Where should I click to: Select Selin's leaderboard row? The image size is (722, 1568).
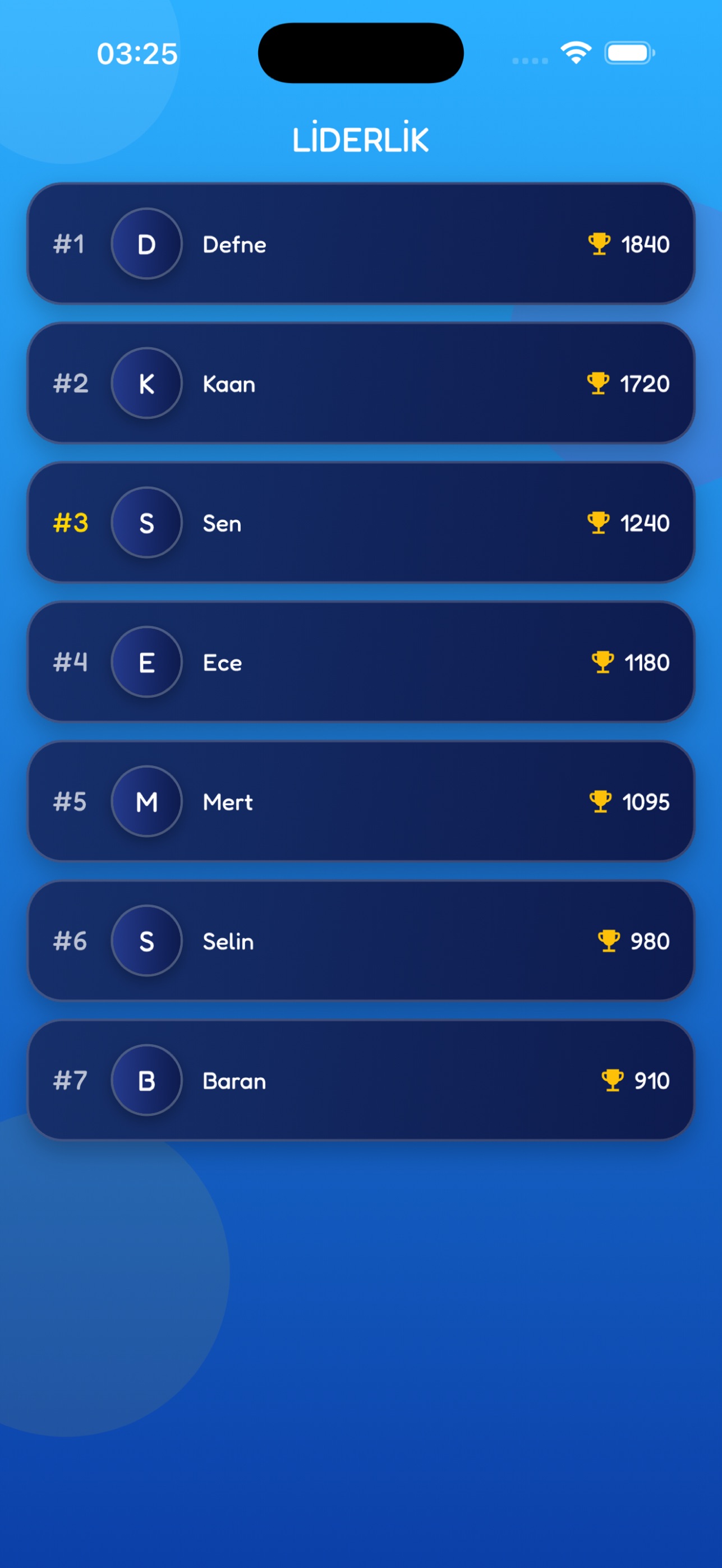[361, 940]
